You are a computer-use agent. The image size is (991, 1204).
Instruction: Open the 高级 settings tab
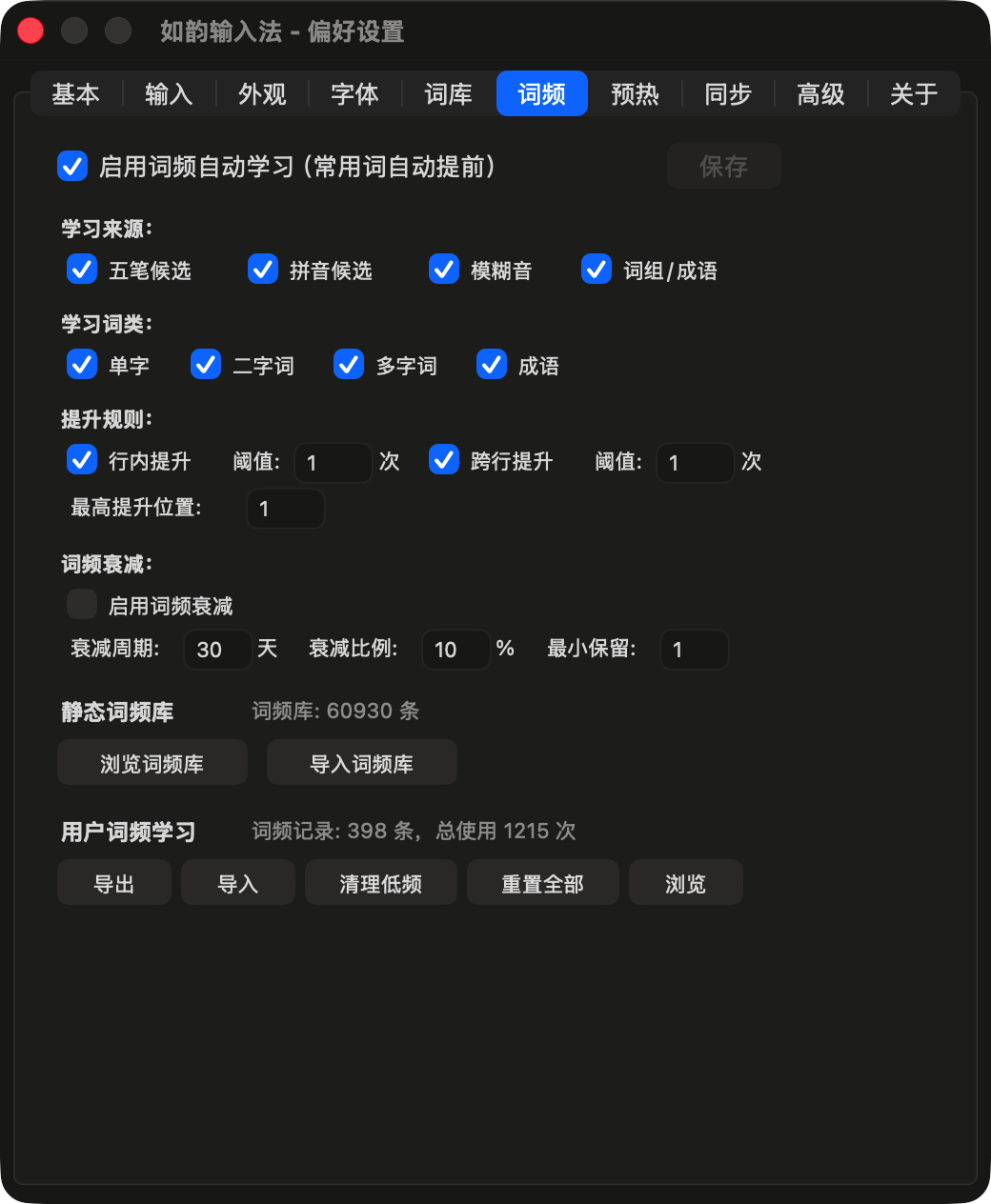pyautogui.click(x=820, y=93)
